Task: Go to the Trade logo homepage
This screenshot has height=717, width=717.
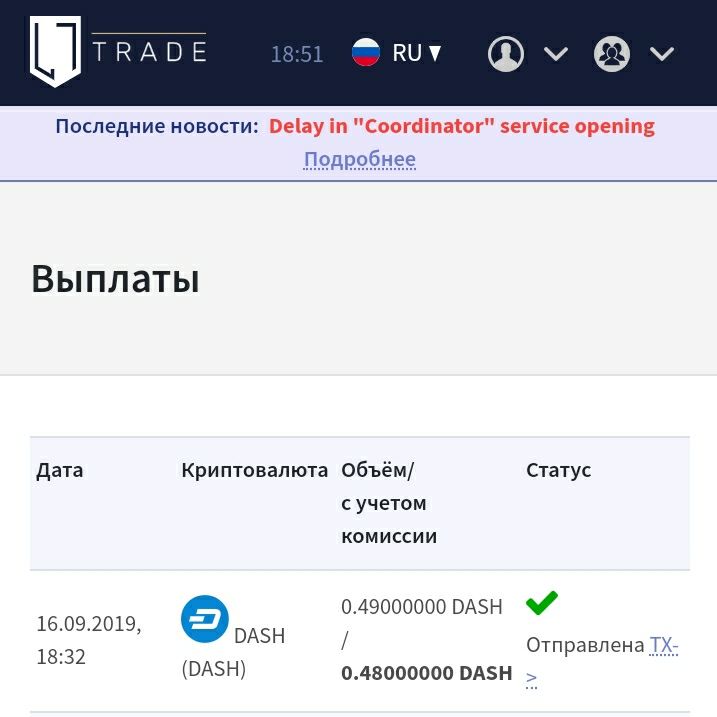Action: click(x=117, y=51)
